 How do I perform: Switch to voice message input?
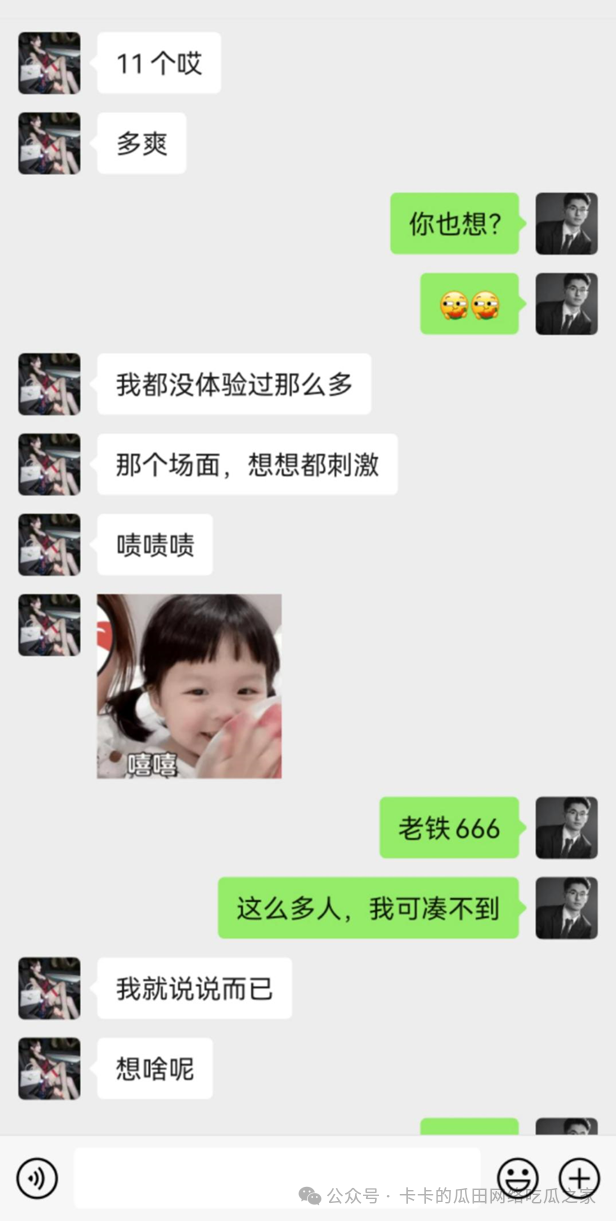[x=37, y=1178]
